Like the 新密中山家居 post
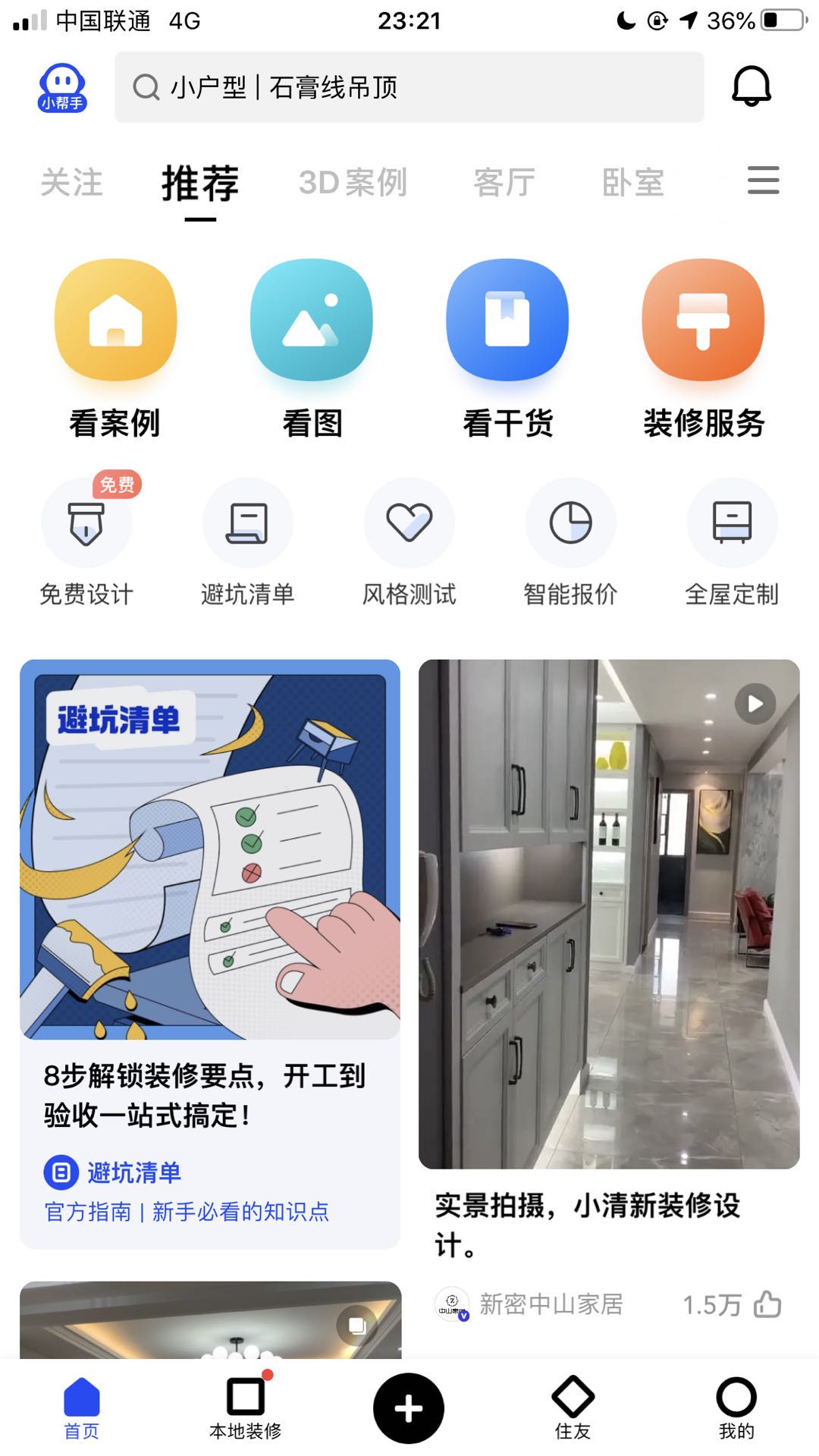This screenshot has width=819, height=1456. [767, 1304]
